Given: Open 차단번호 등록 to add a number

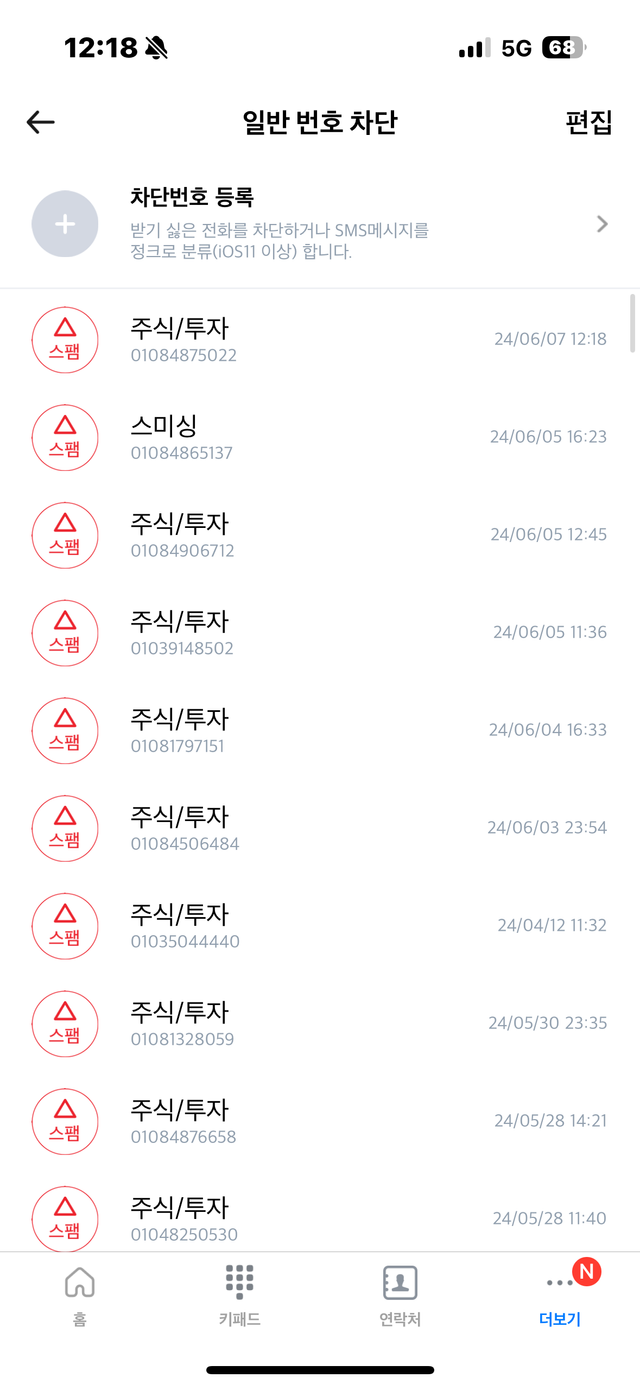Looking at the screenshot, I should 320,224.
